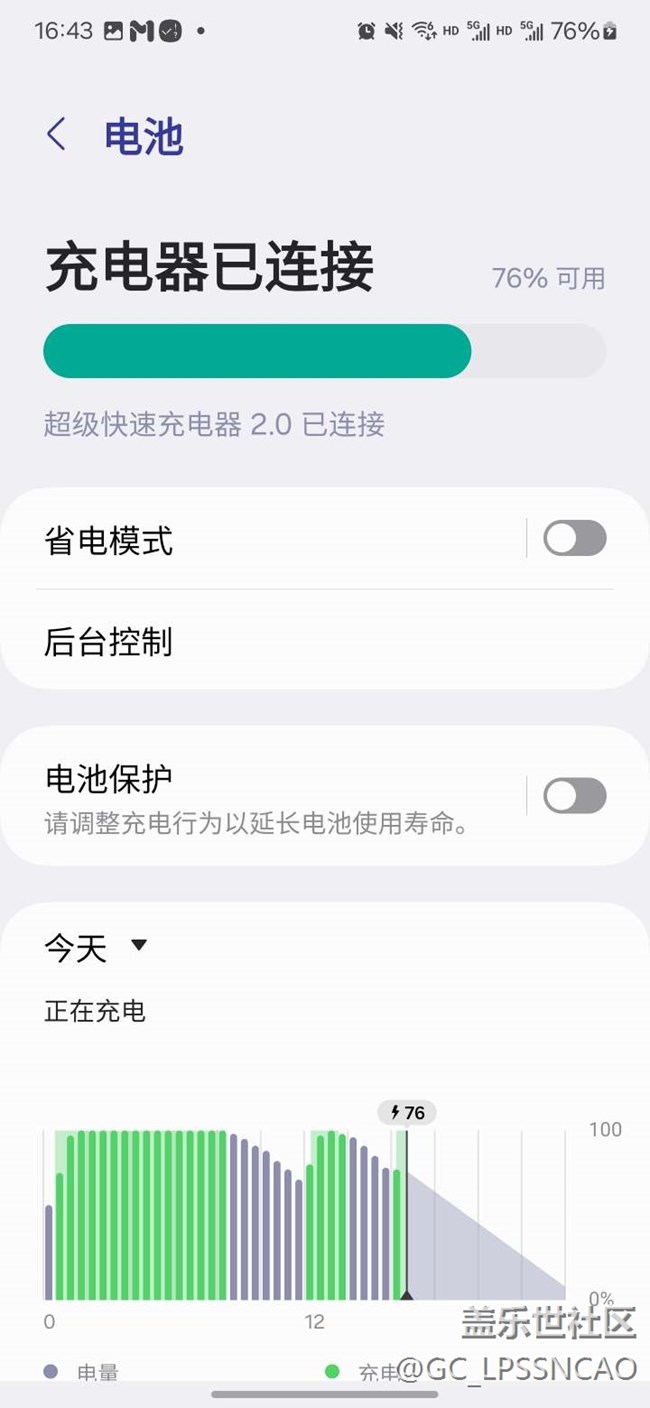Screen dimensions: 650x1408
Task: Open 后台控制 settings
Action: pyautogui.click(x=324, y=641)
